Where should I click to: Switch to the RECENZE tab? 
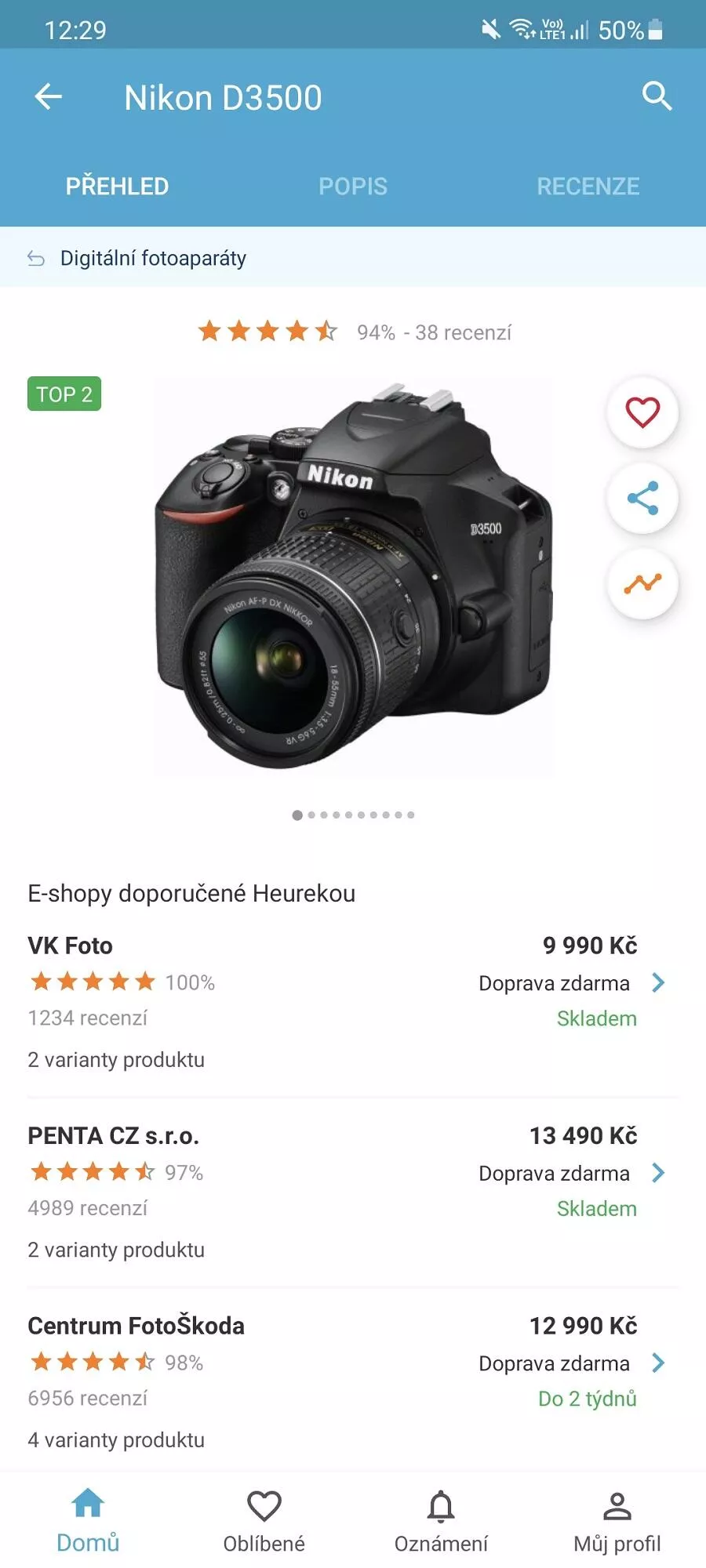(x=588, y=186)
